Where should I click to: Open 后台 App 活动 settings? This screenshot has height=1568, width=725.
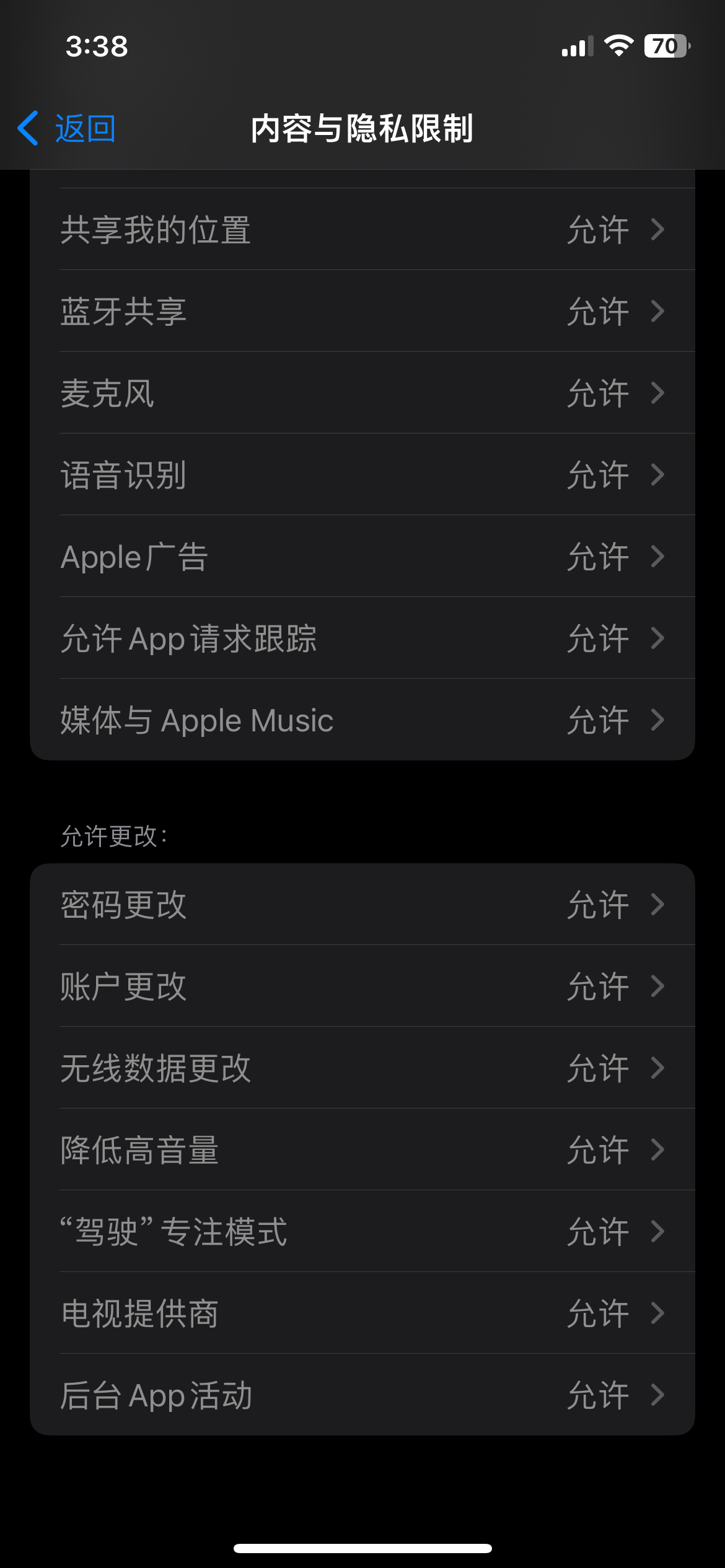(362, 1395)
